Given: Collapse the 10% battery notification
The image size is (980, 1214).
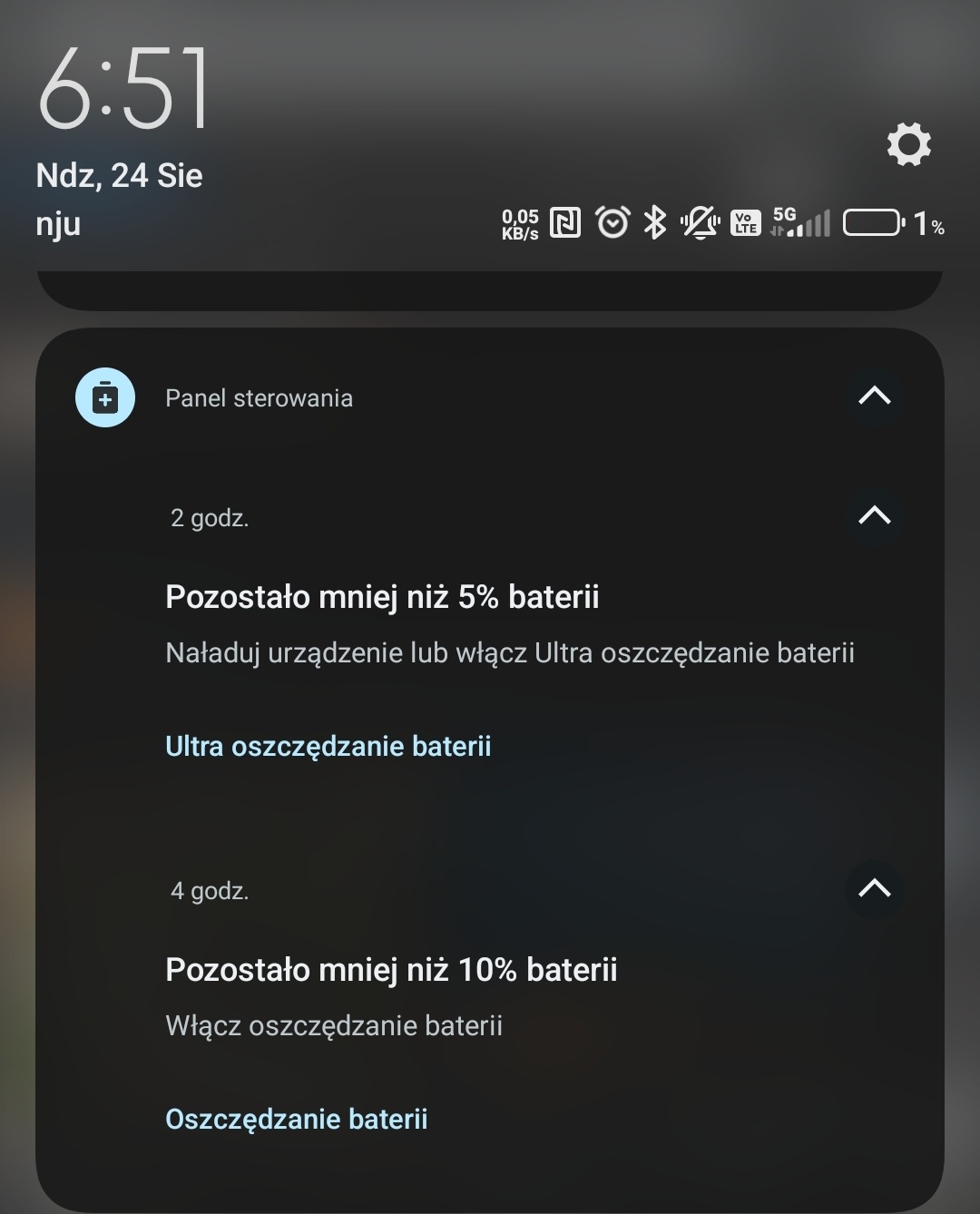Looking at the screenshot, I should [874, 889].
